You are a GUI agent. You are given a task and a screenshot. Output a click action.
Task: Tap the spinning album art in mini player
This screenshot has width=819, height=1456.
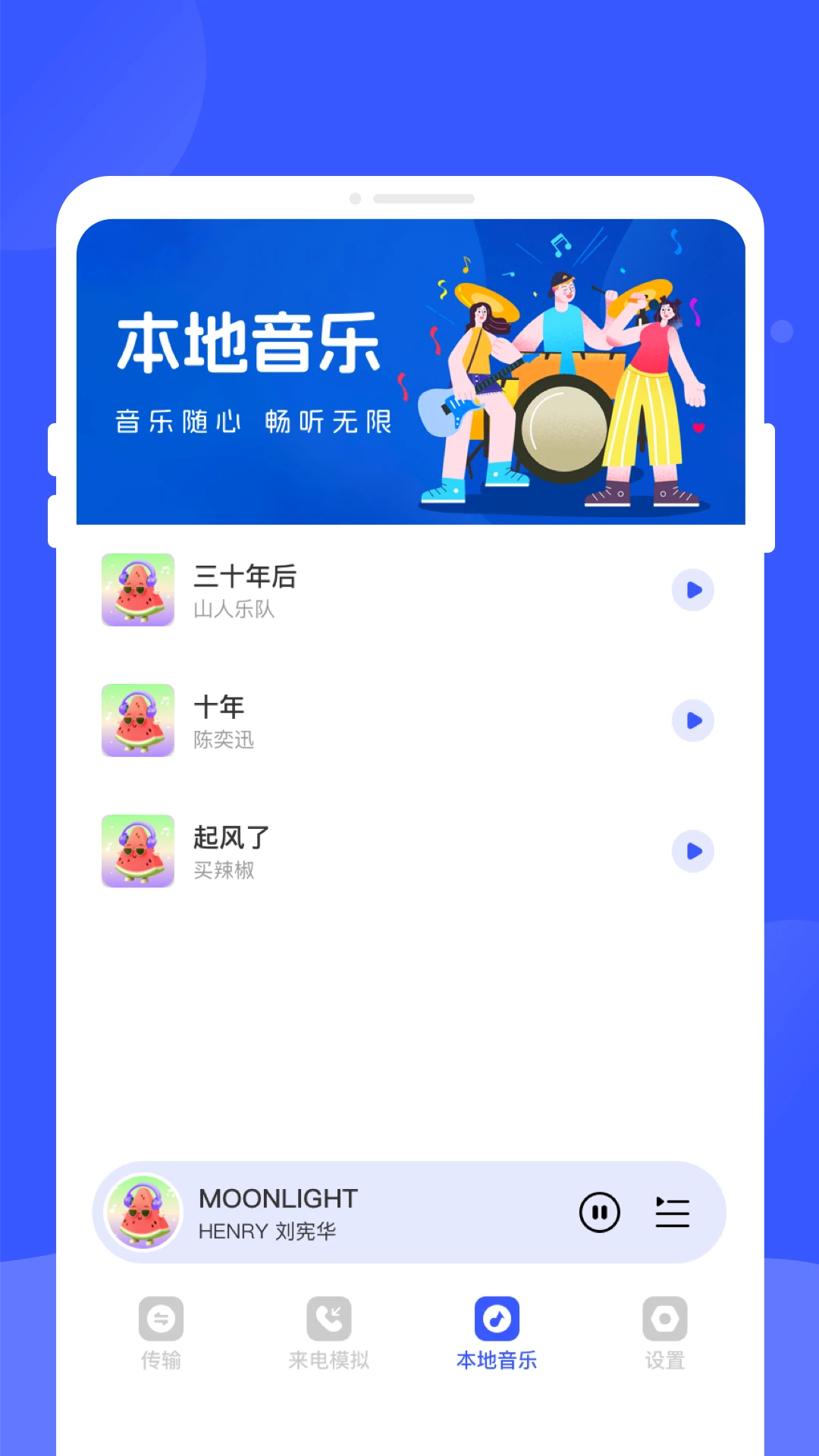tap(144, 1213)
